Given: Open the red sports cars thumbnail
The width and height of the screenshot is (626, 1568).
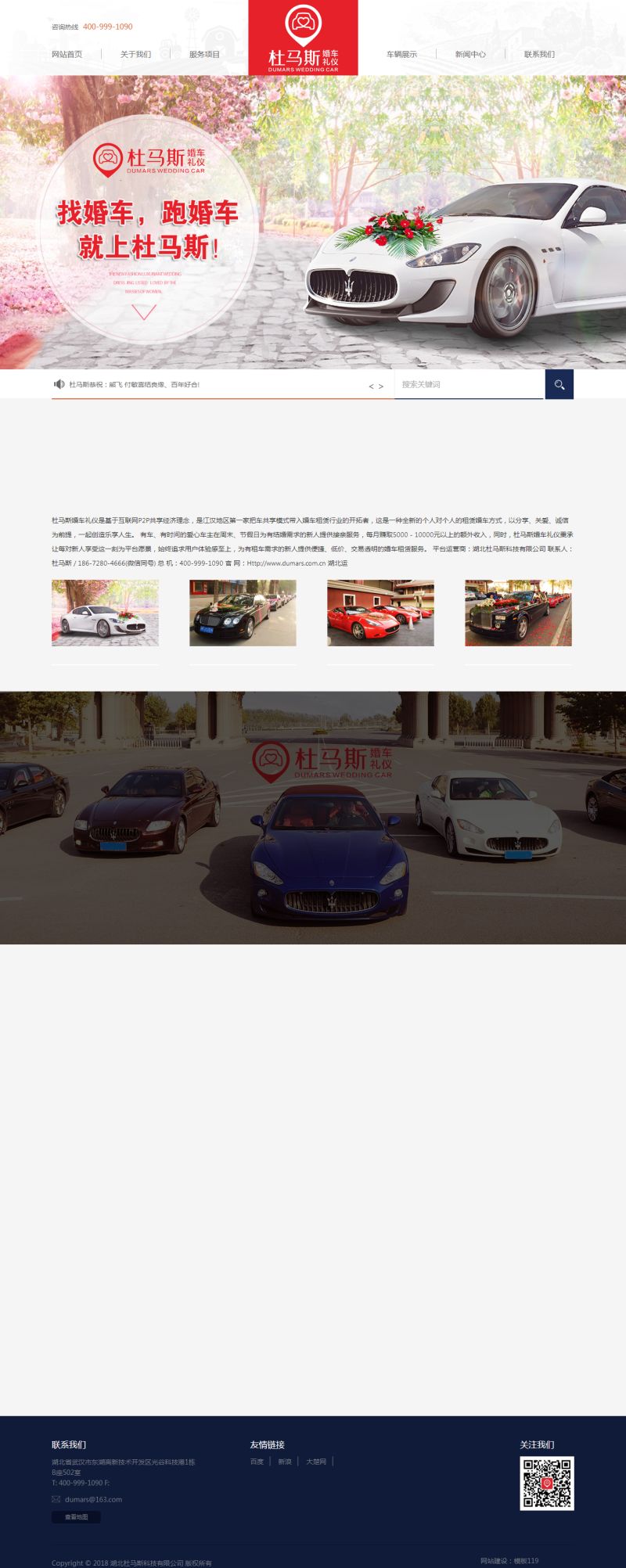Looking at the screenshot, I should (380, 613).
